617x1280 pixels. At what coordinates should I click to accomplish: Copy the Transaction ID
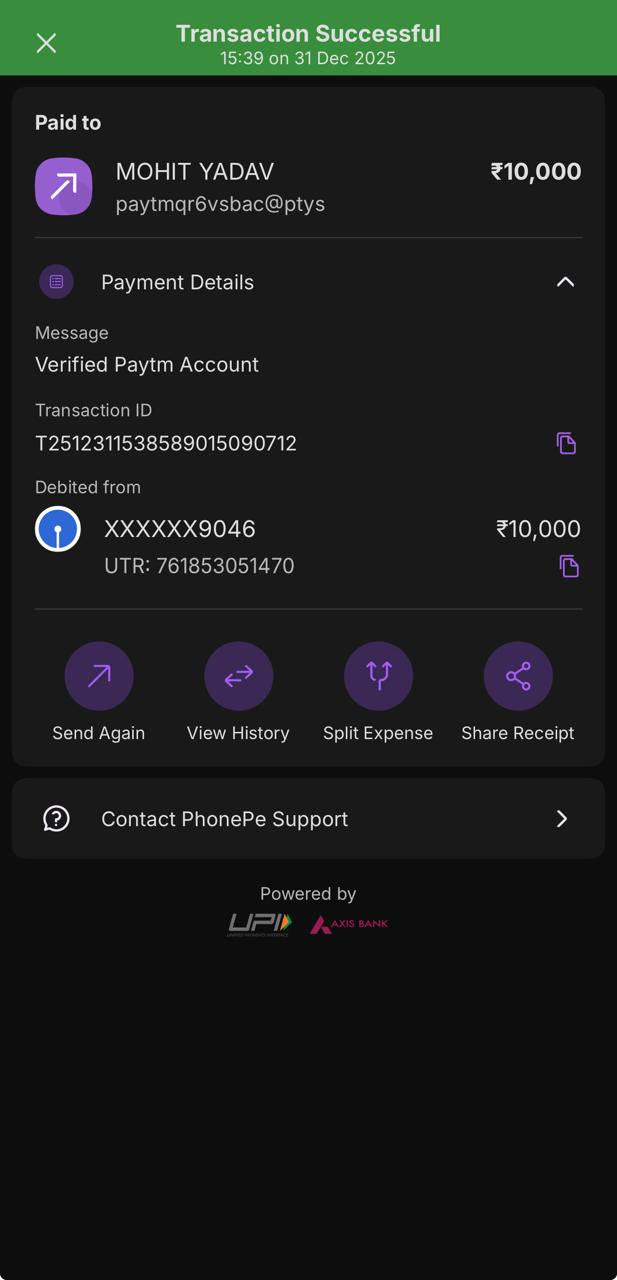[566, 443]
